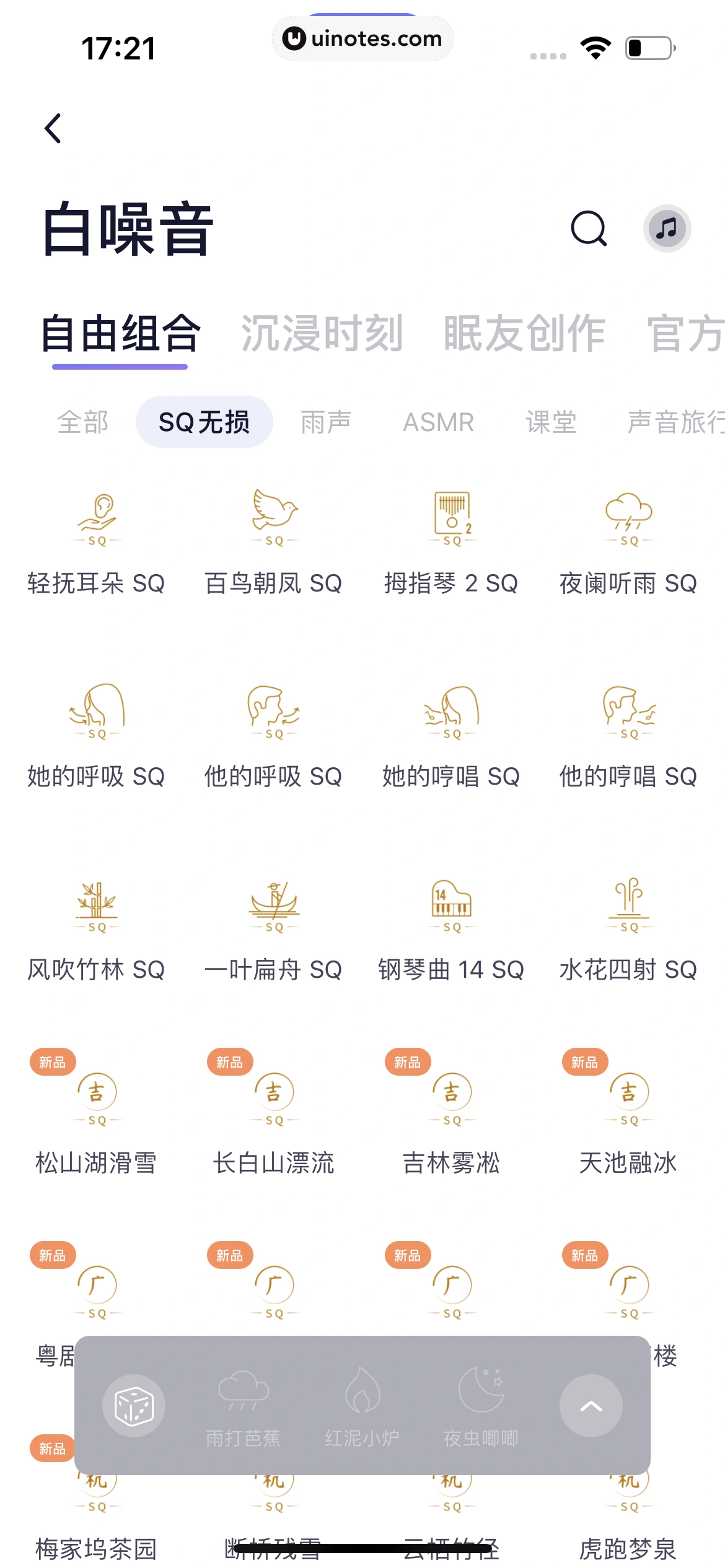
Task: Switch to the 沉浸时刻 tab
Action: coord(322,333)
